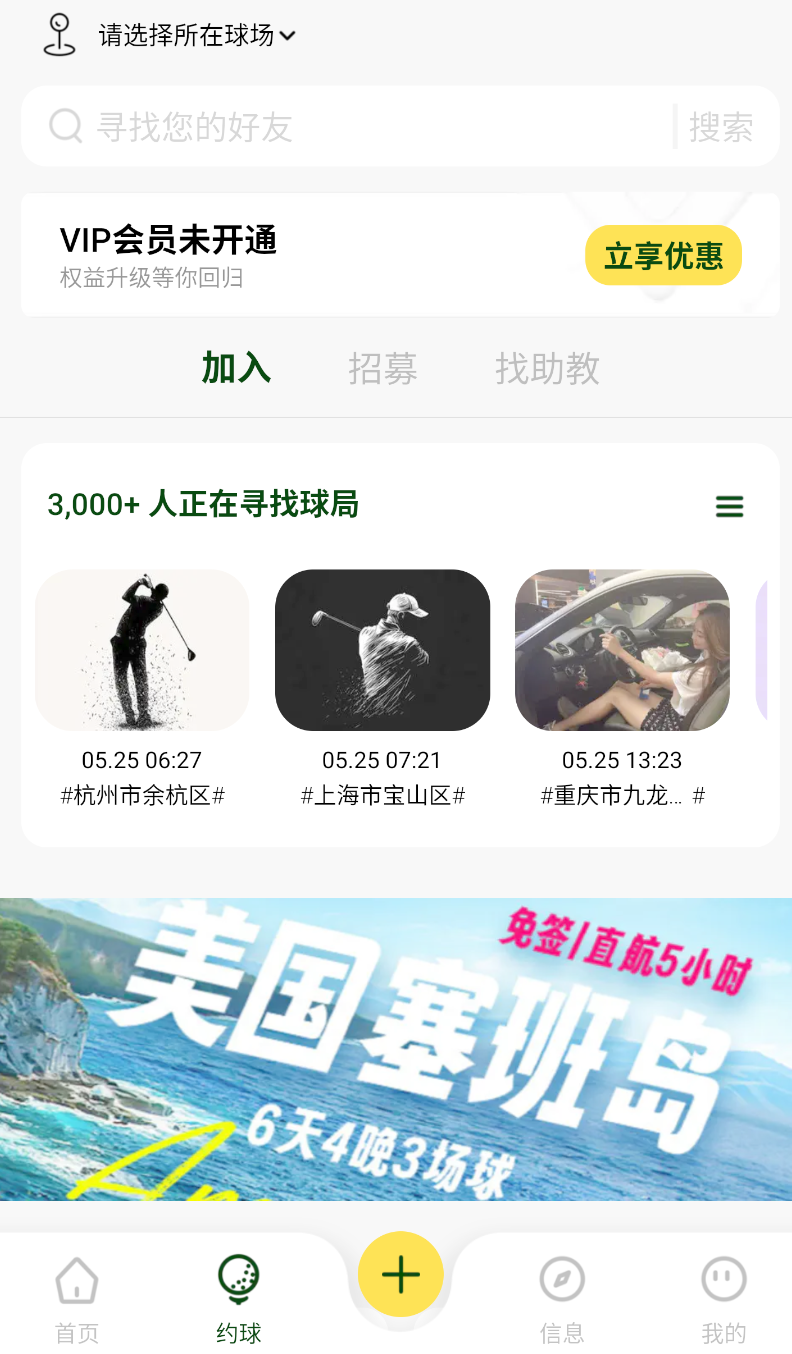
Task: Switch to the 招募 tab
Action: (383, 368)
